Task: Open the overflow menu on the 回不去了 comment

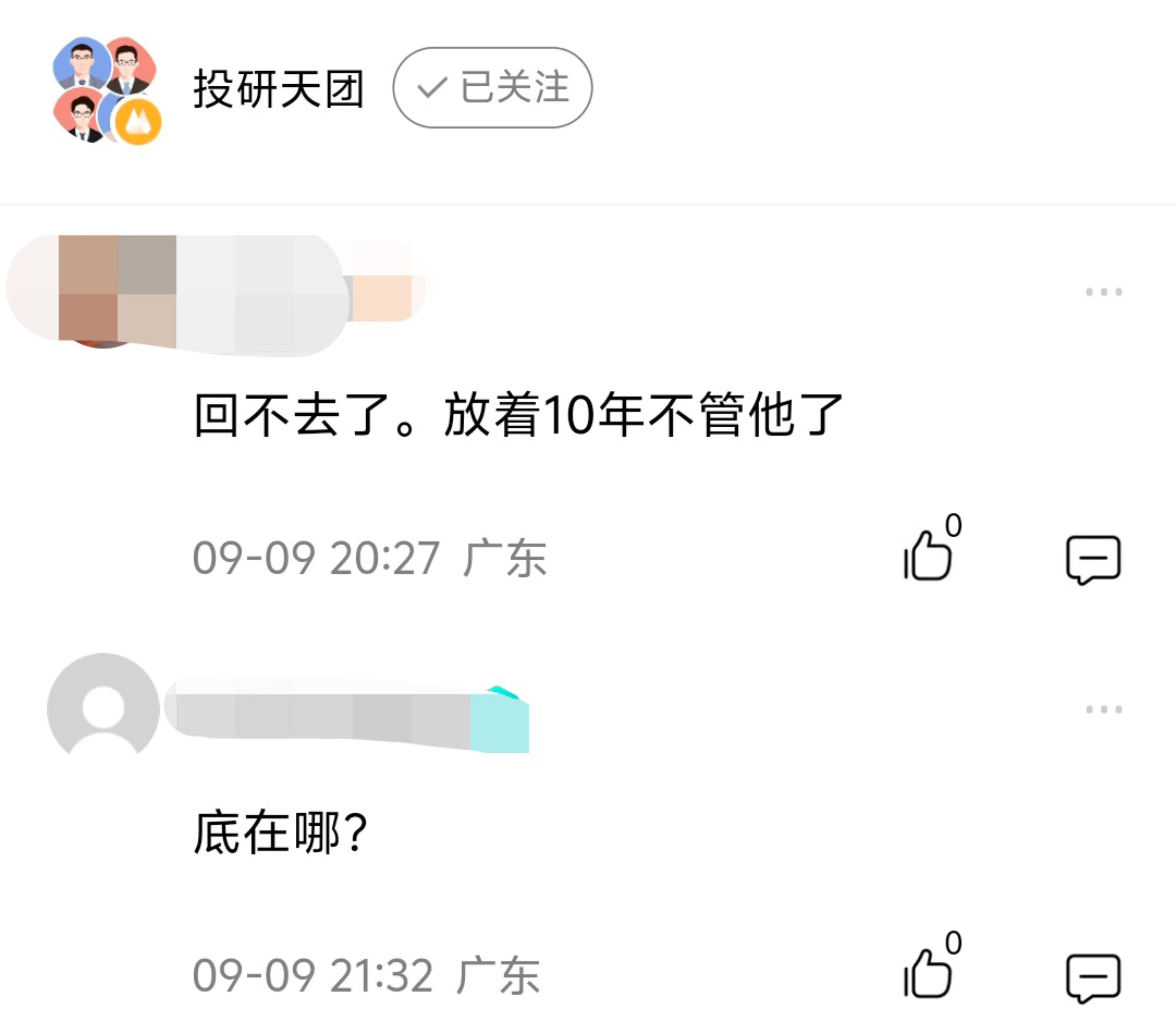Action: coord(1103,292)
